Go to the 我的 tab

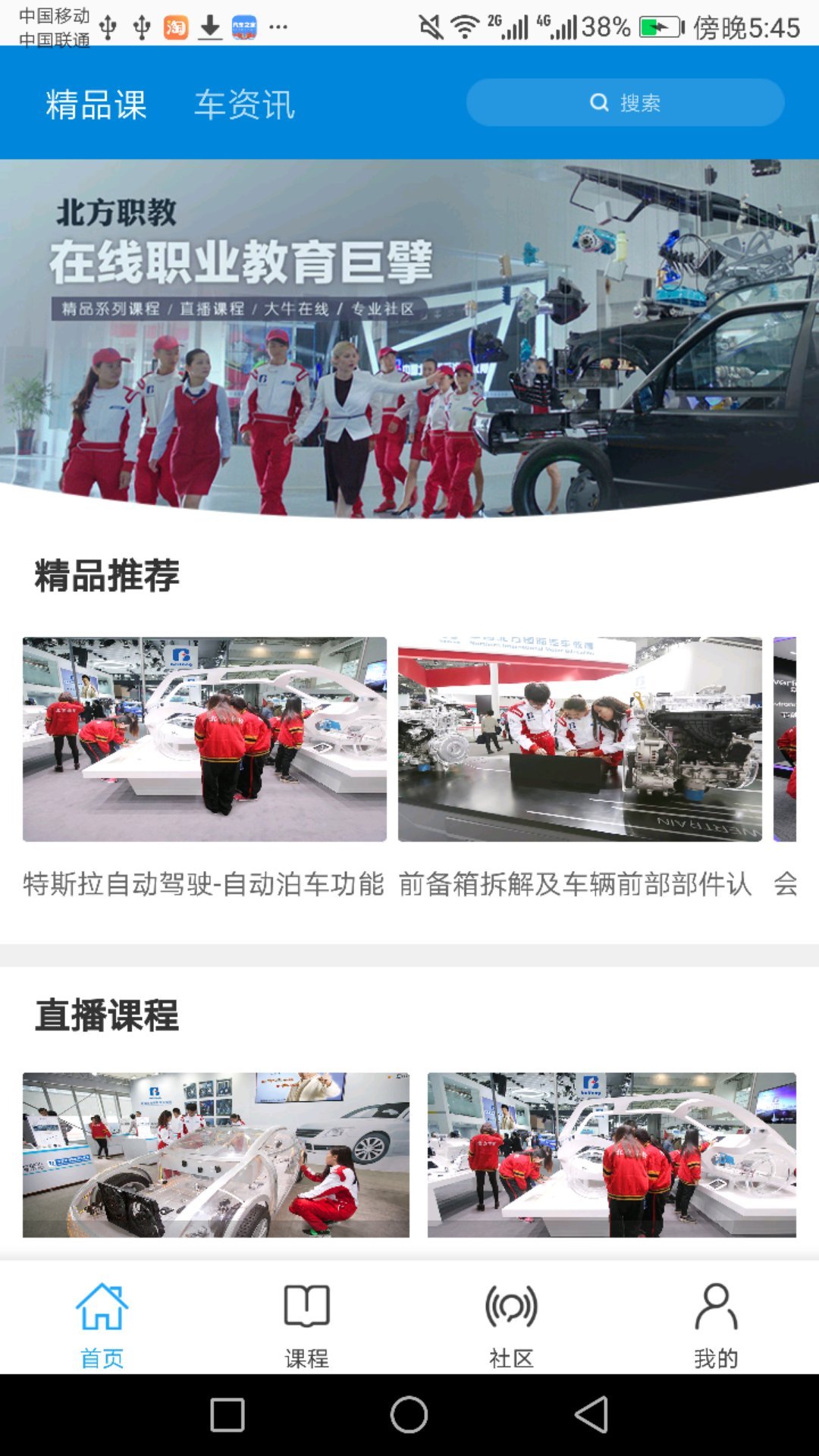tap(716, 1323)
